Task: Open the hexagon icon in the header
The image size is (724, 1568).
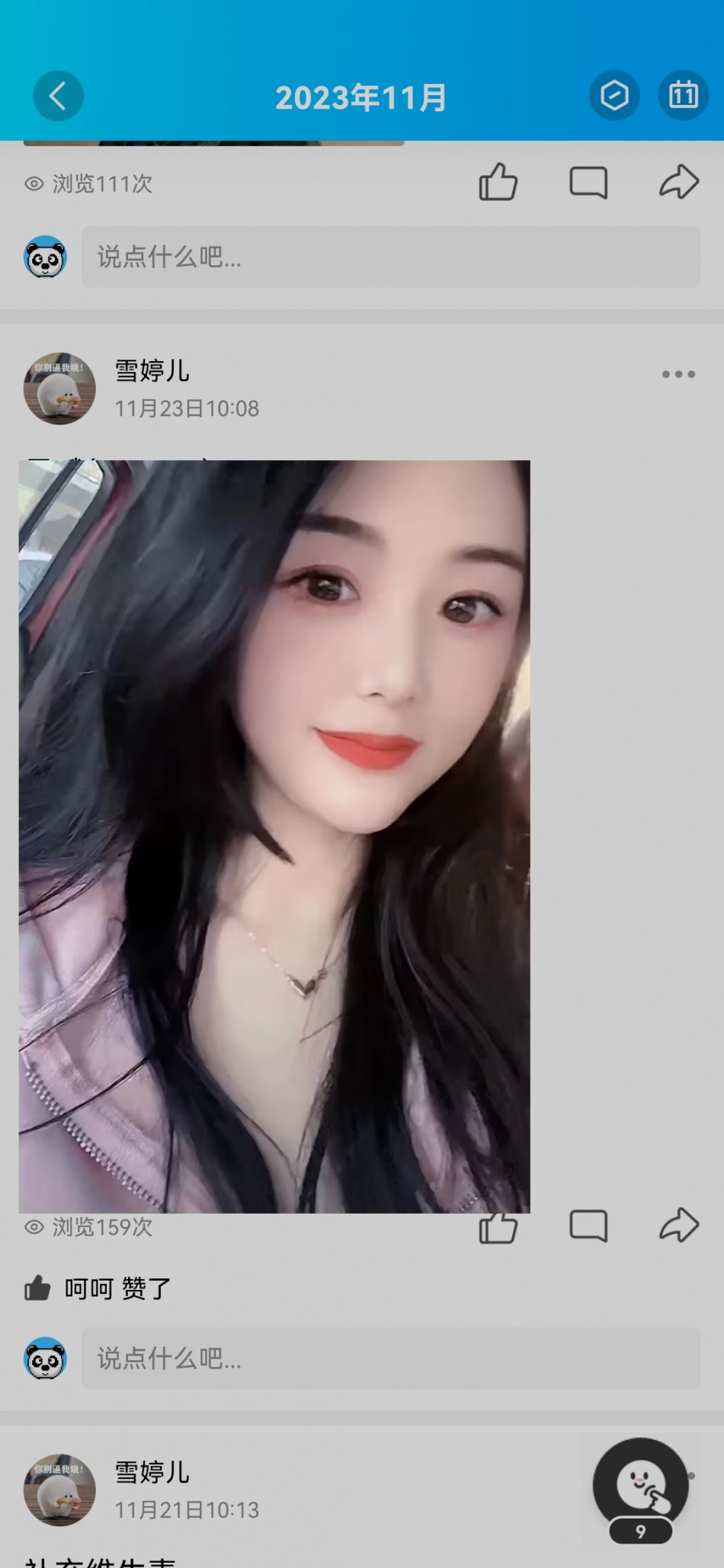Action: click(614, 96)
